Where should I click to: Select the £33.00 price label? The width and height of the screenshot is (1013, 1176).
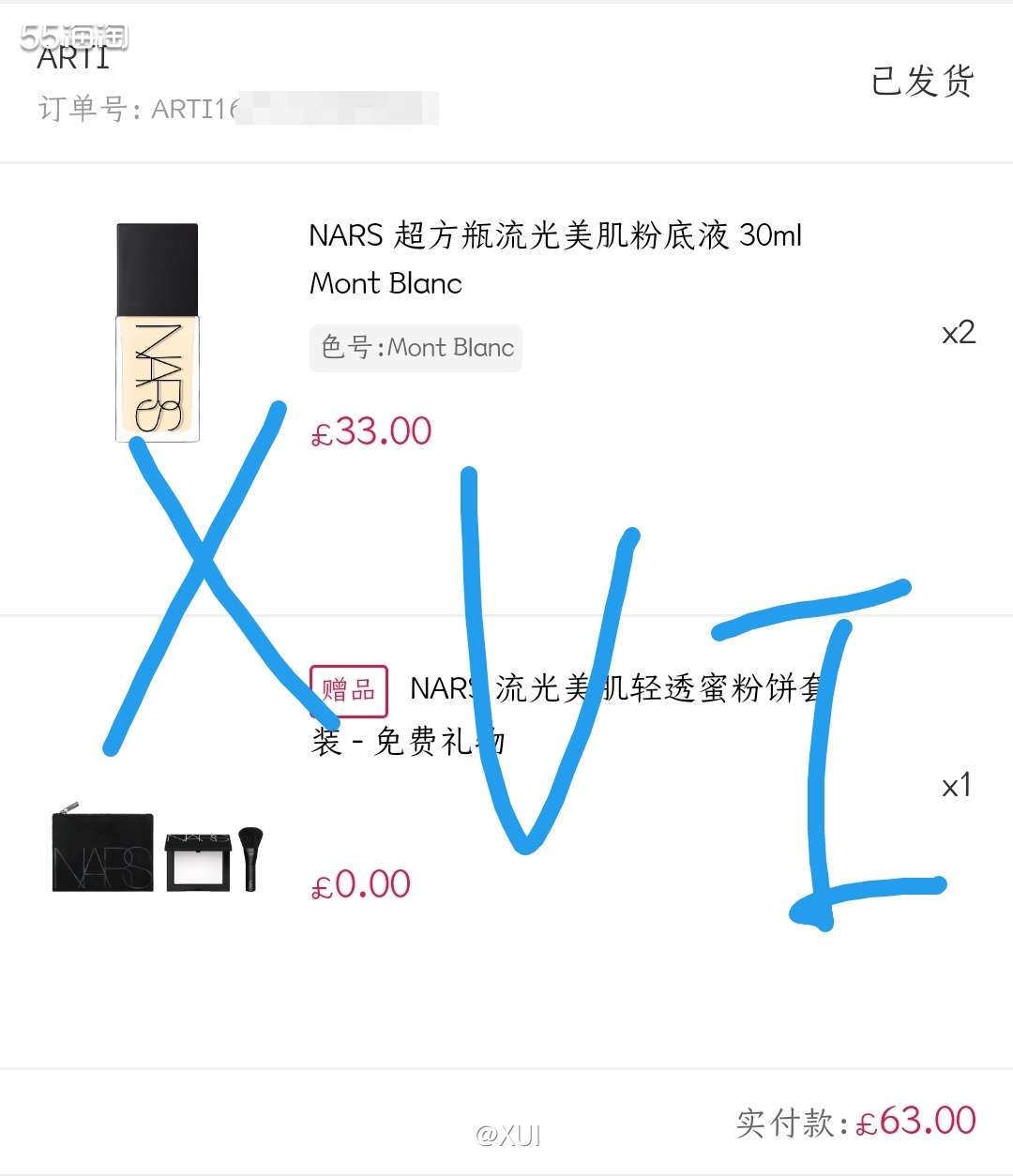click(x=371, y=430)
